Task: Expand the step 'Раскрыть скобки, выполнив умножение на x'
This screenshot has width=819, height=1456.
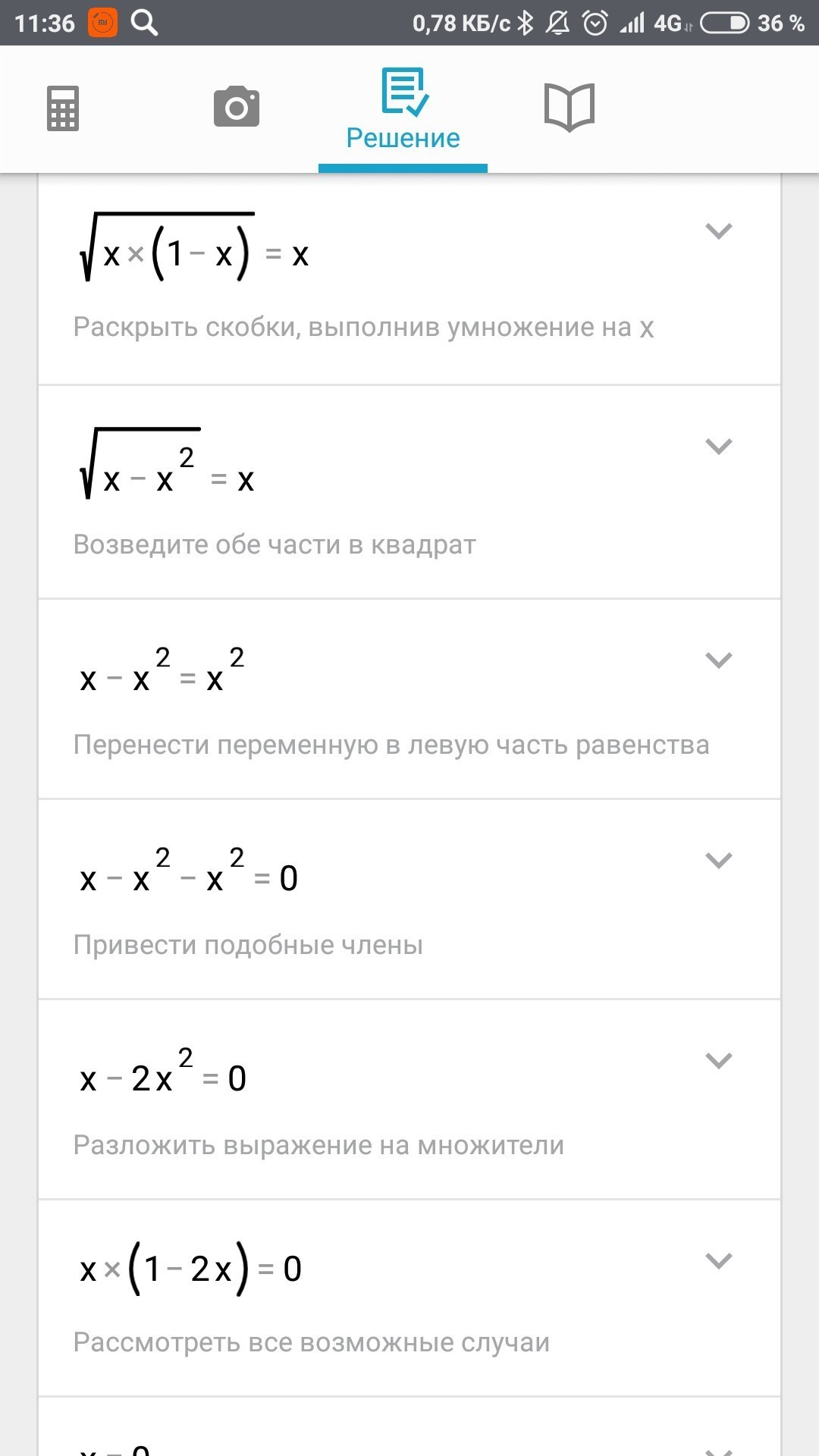Action: pyautogui.click(x=719, y=231)
